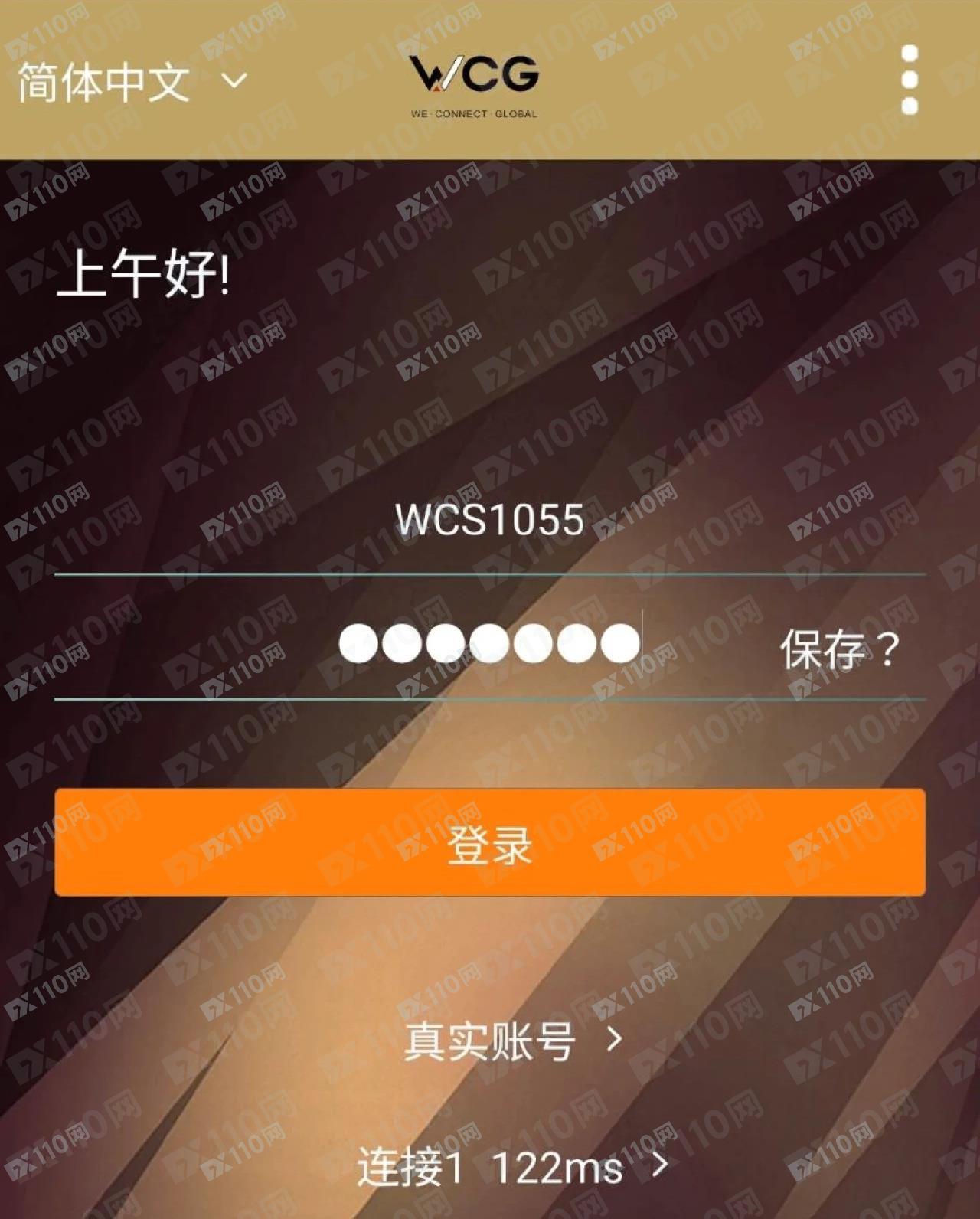Focus the password field
Screen dimensions: 980x1219
(x=489, y=643)
